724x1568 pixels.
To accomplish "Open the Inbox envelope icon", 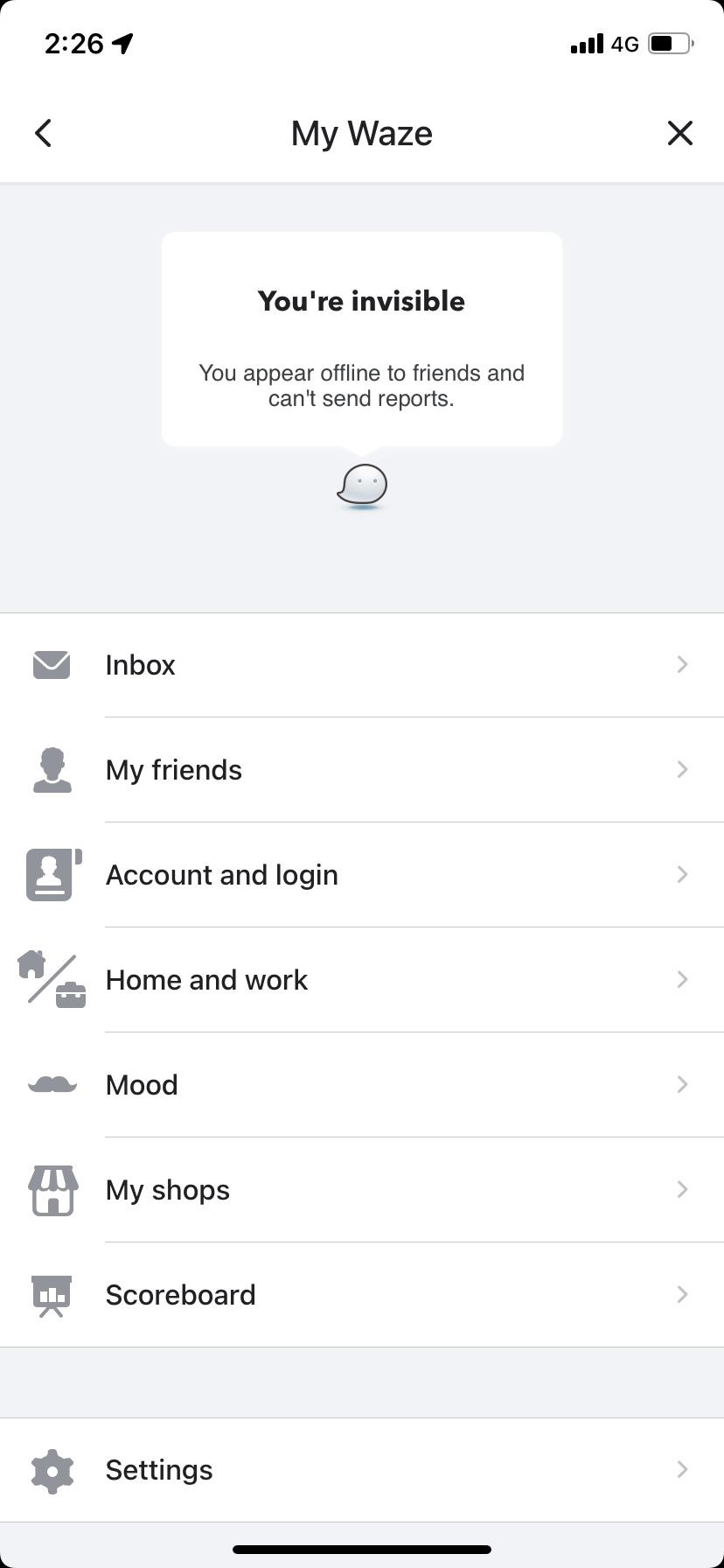I will pos(52,664).
